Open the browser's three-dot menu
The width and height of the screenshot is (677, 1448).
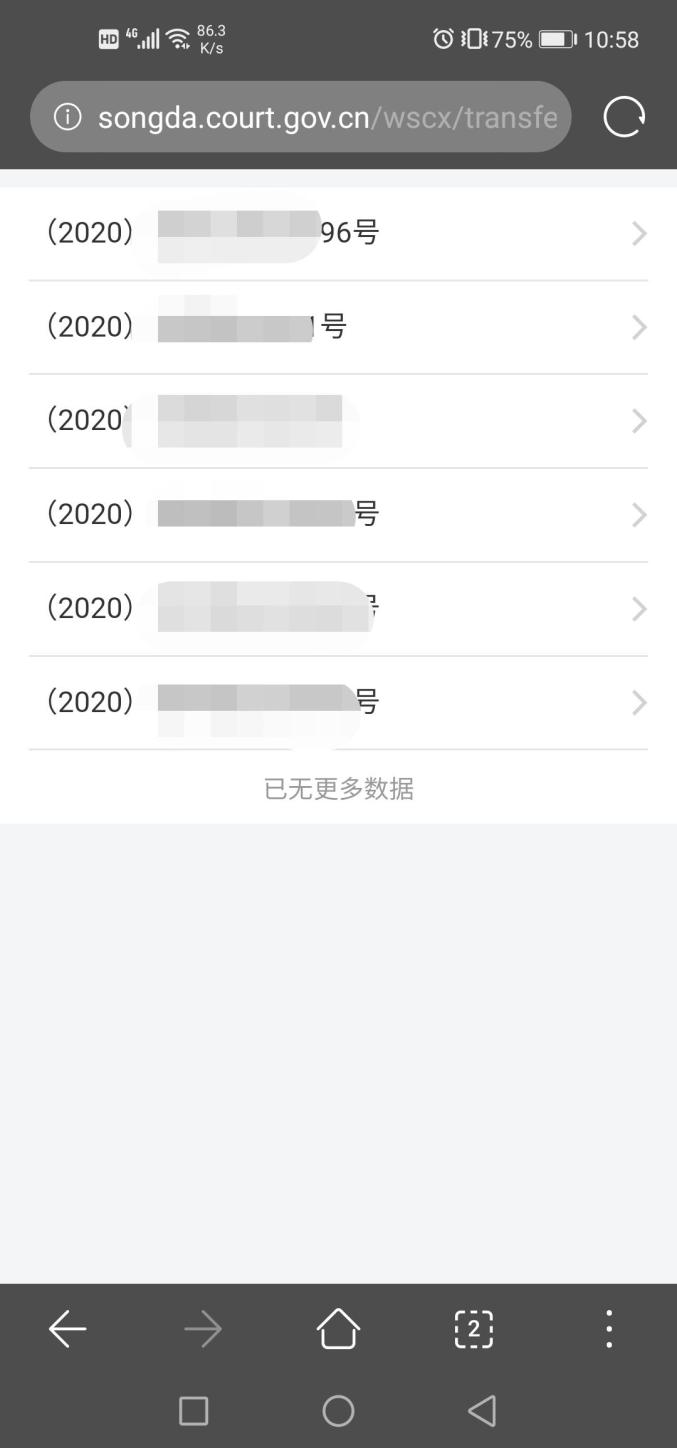click(x=608, y=1329)
